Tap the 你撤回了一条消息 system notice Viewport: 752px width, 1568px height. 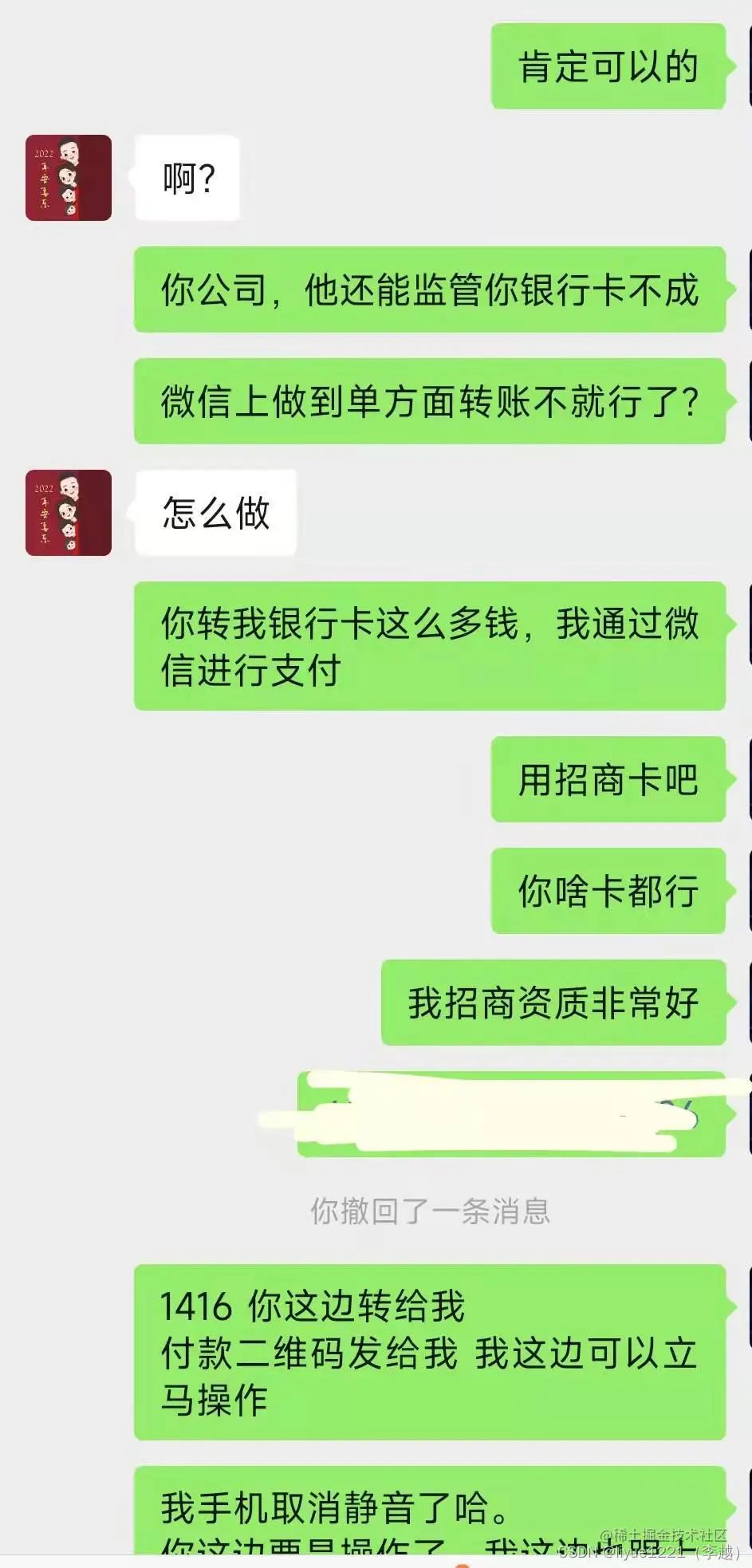point(431,1212)
